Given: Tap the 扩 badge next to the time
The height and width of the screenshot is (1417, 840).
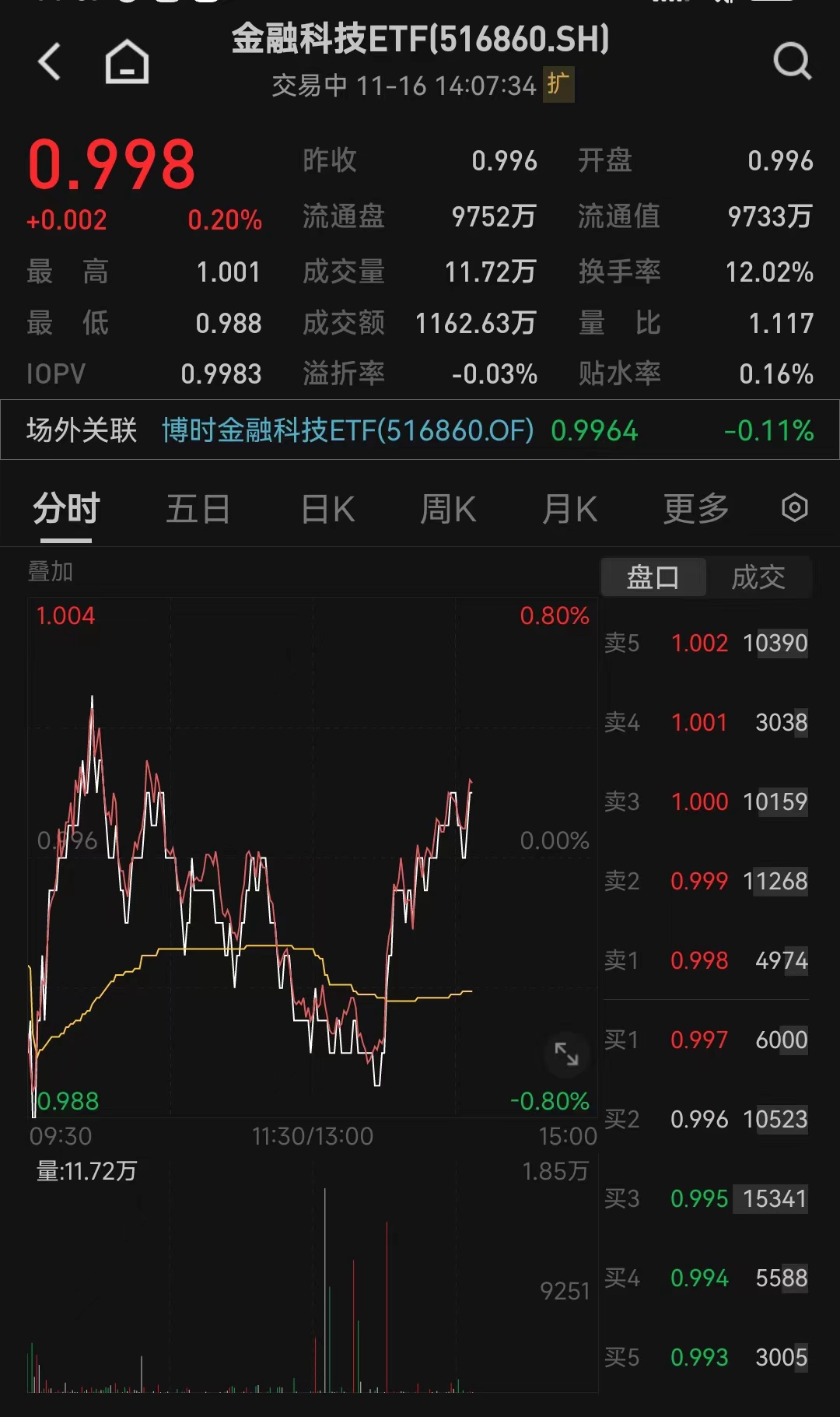Looking at the screenshot, I should [557, 86].
